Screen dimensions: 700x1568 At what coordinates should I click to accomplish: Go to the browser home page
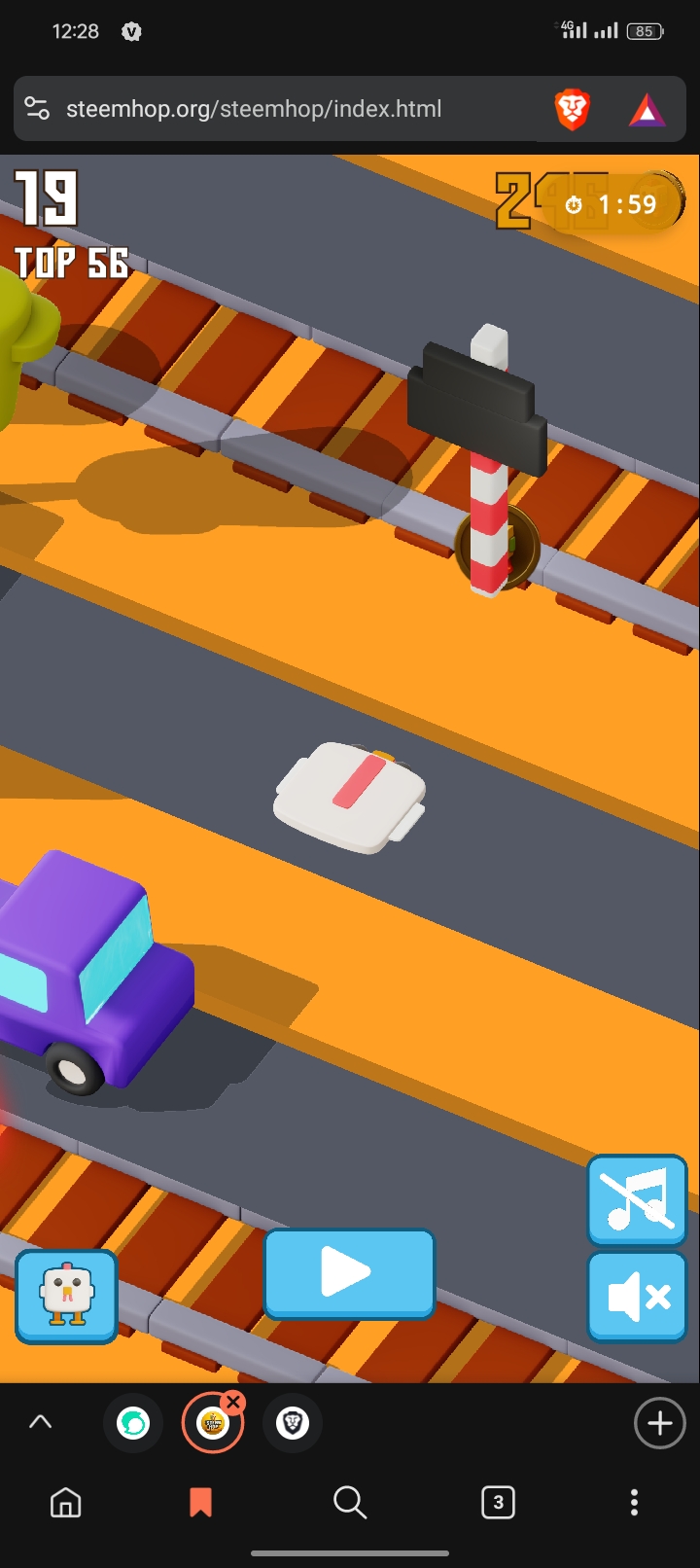66,1503
